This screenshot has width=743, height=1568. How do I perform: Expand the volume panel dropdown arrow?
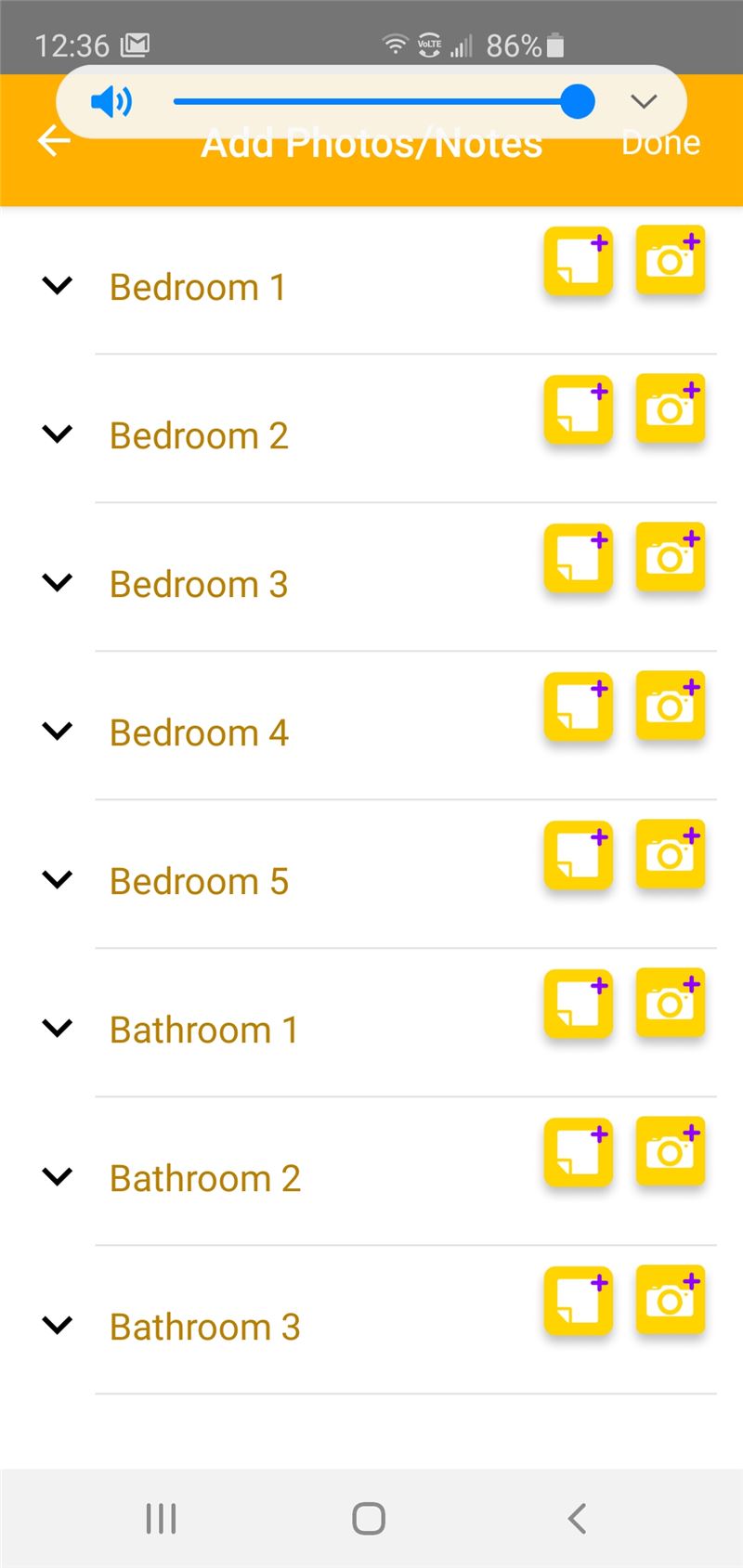644,101
